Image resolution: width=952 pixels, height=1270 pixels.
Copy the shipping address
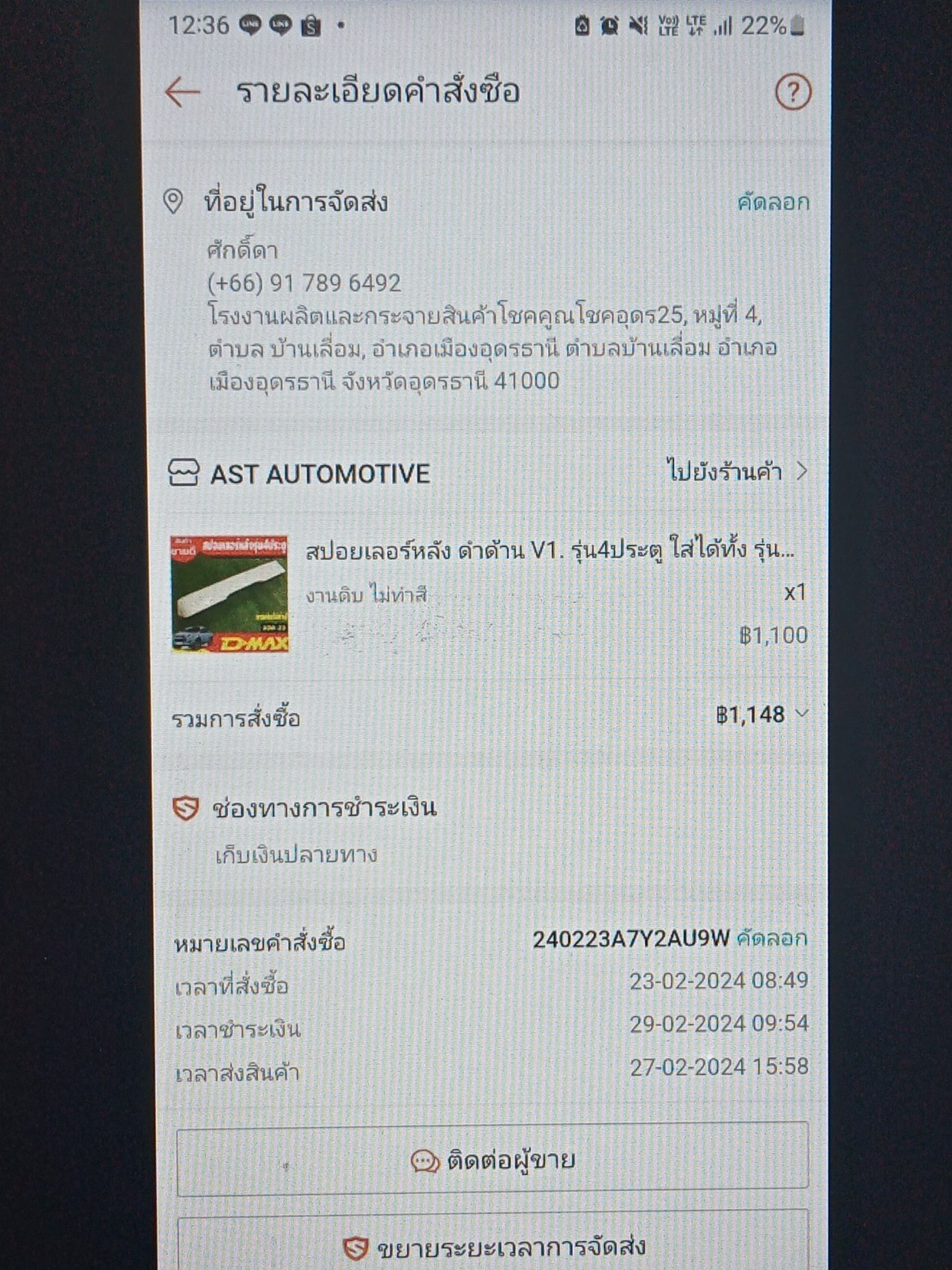click(773, 203)
